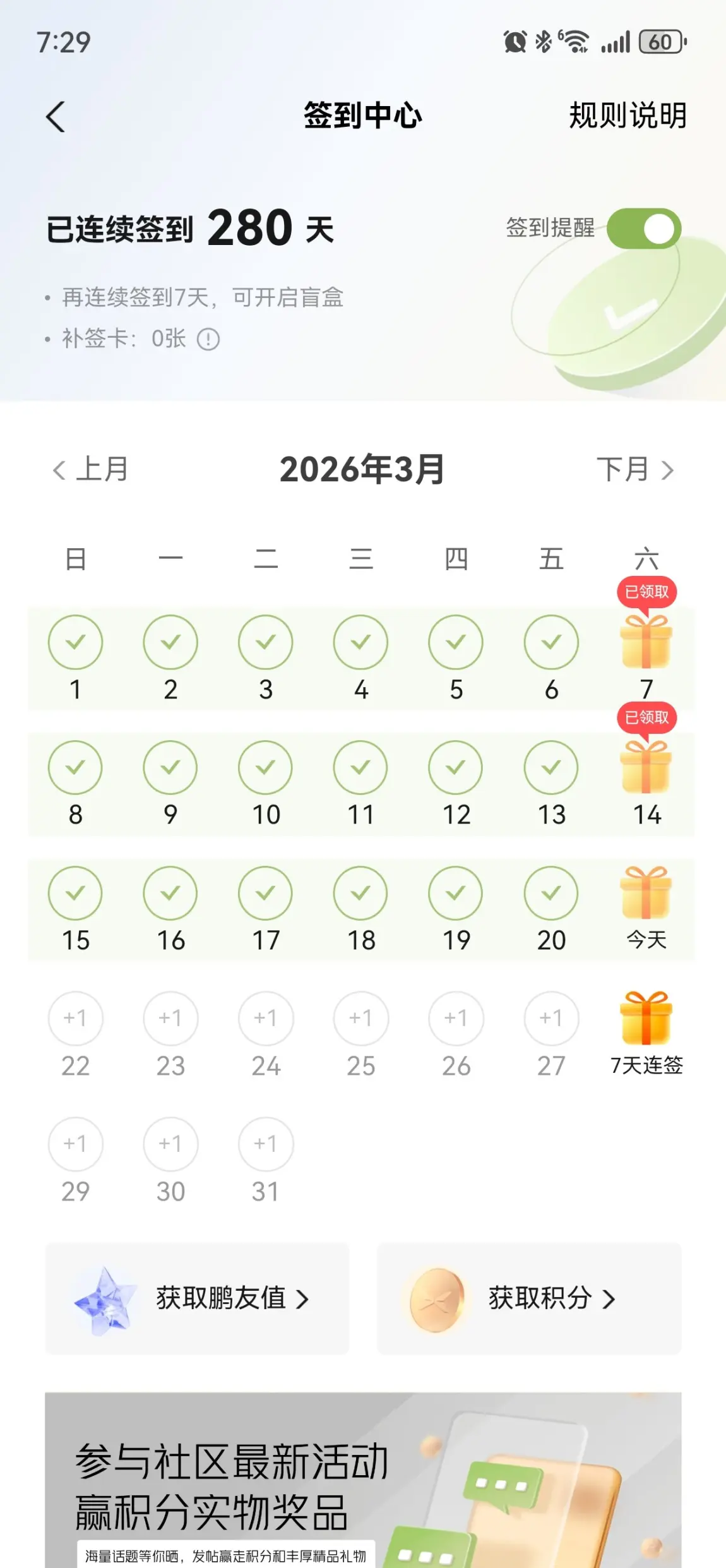Viewport: 726px width, 1568px height.
Task: Go to 下月 next month
Action: (634, 469)
